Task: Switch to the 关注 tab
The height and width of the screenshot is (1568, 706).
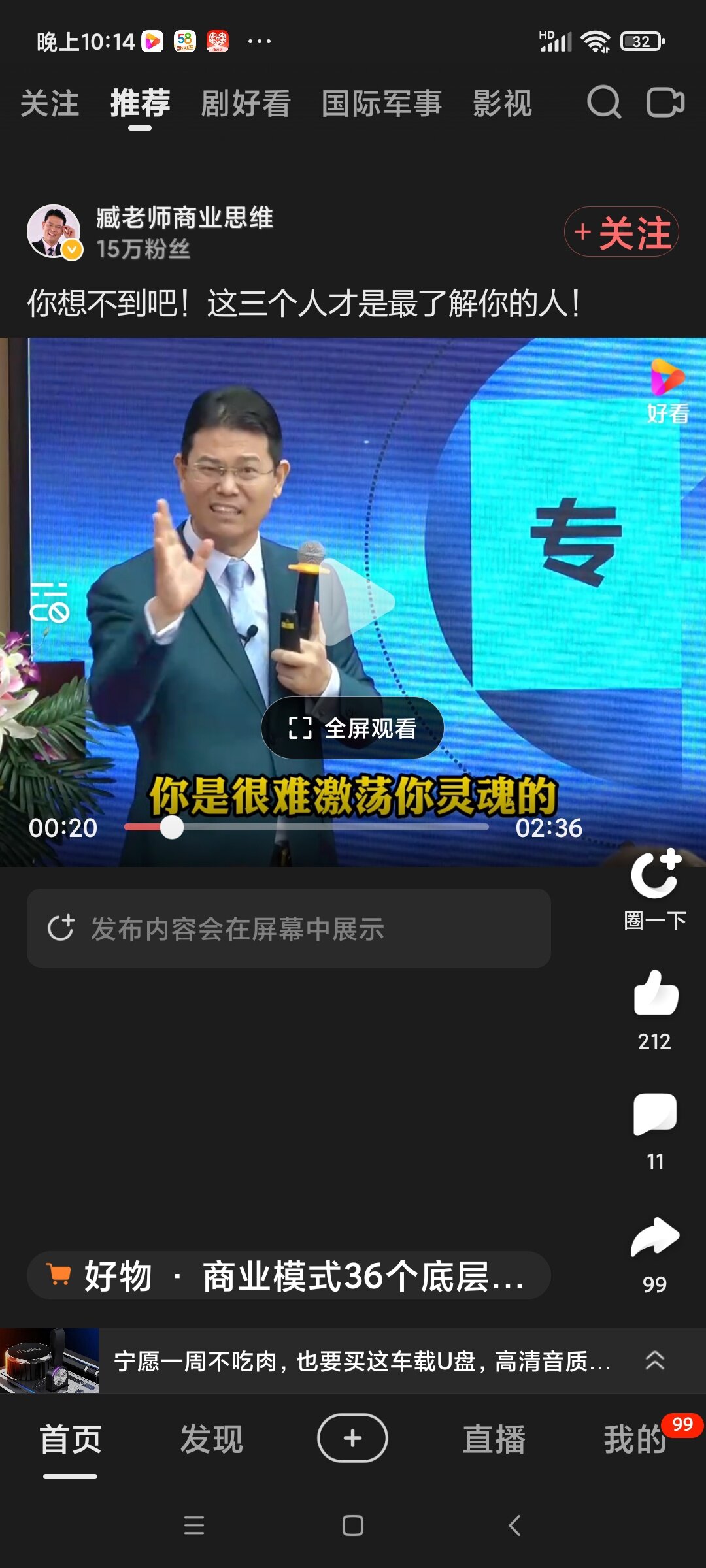Action: point(50,104)
